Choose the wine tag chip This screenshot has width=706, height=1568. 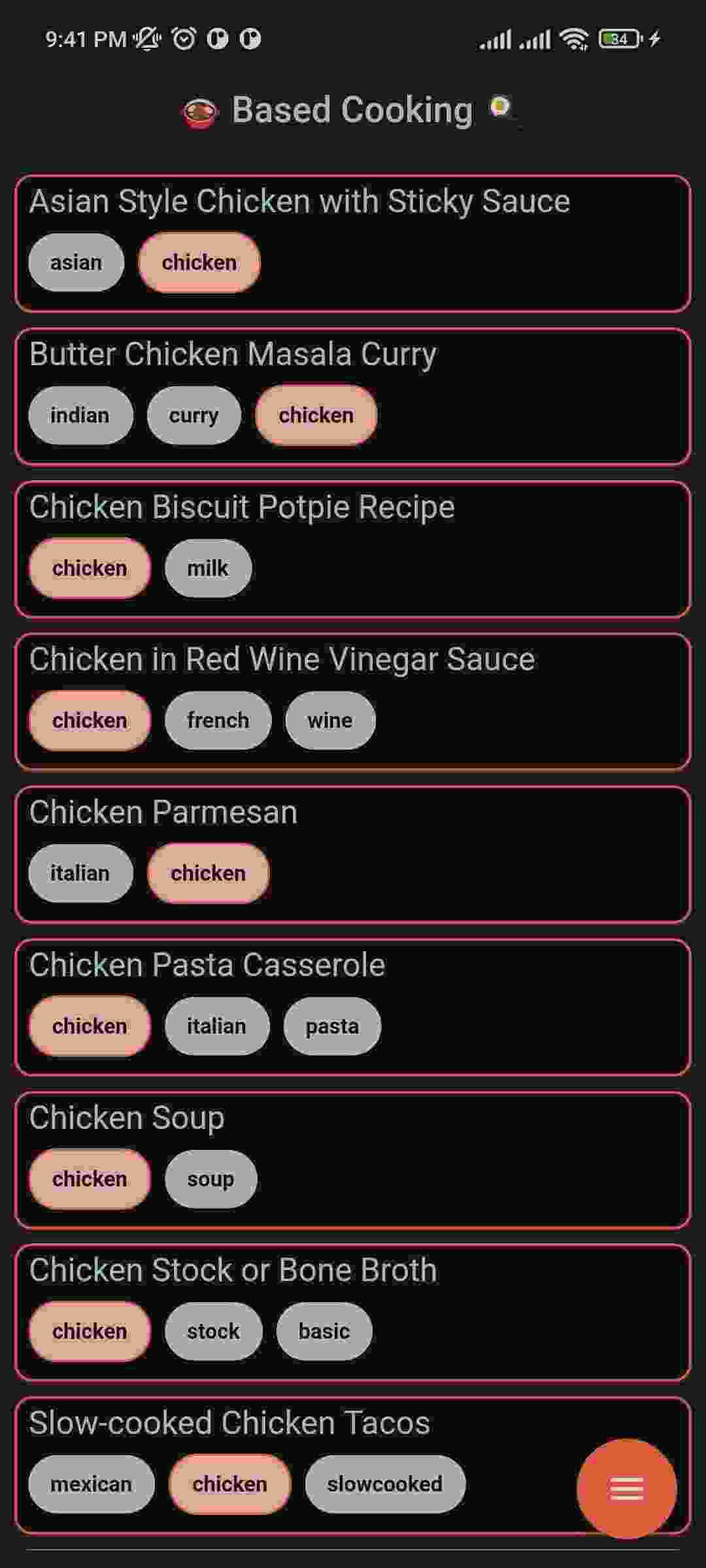coord(330,721)
